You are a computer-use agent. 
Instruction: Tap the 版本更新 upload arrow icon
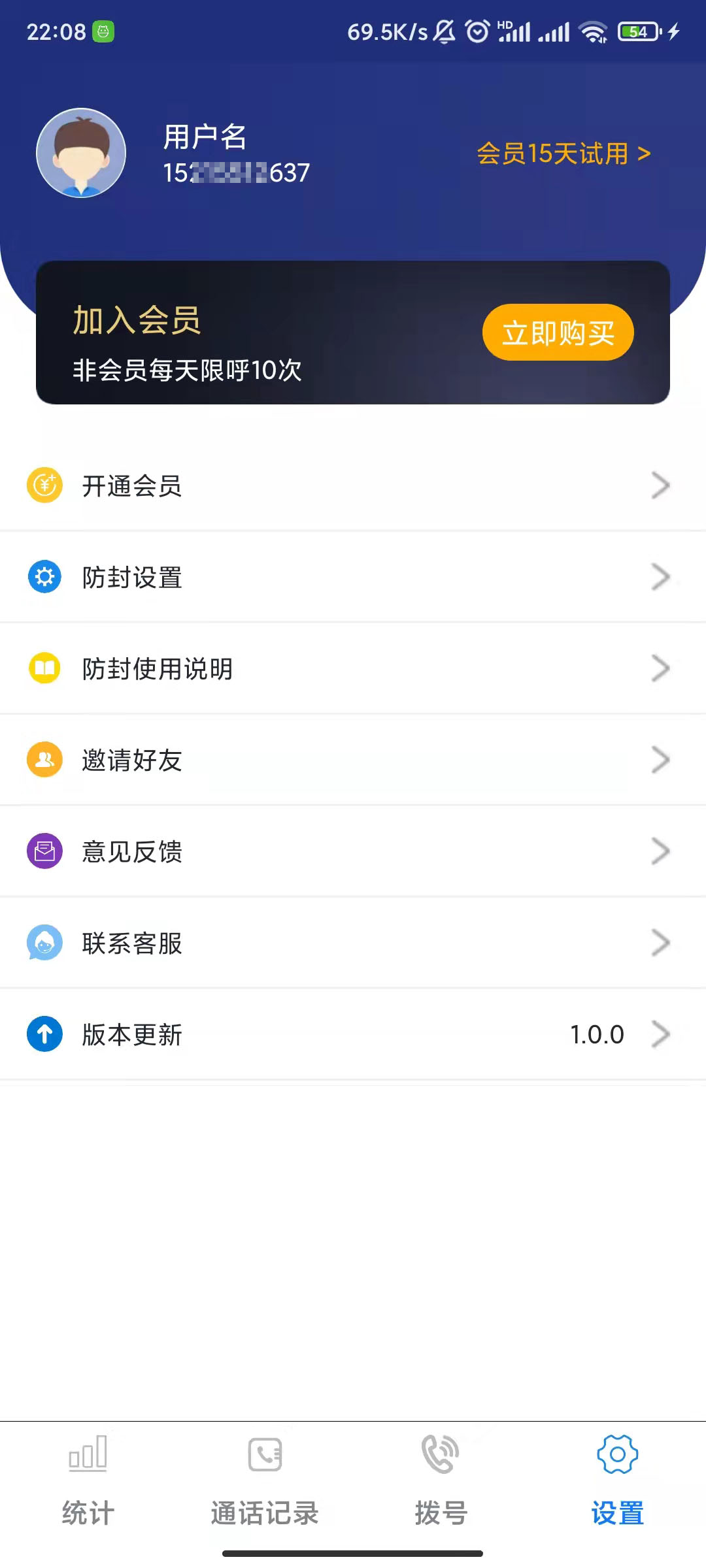pos(43,1034)
